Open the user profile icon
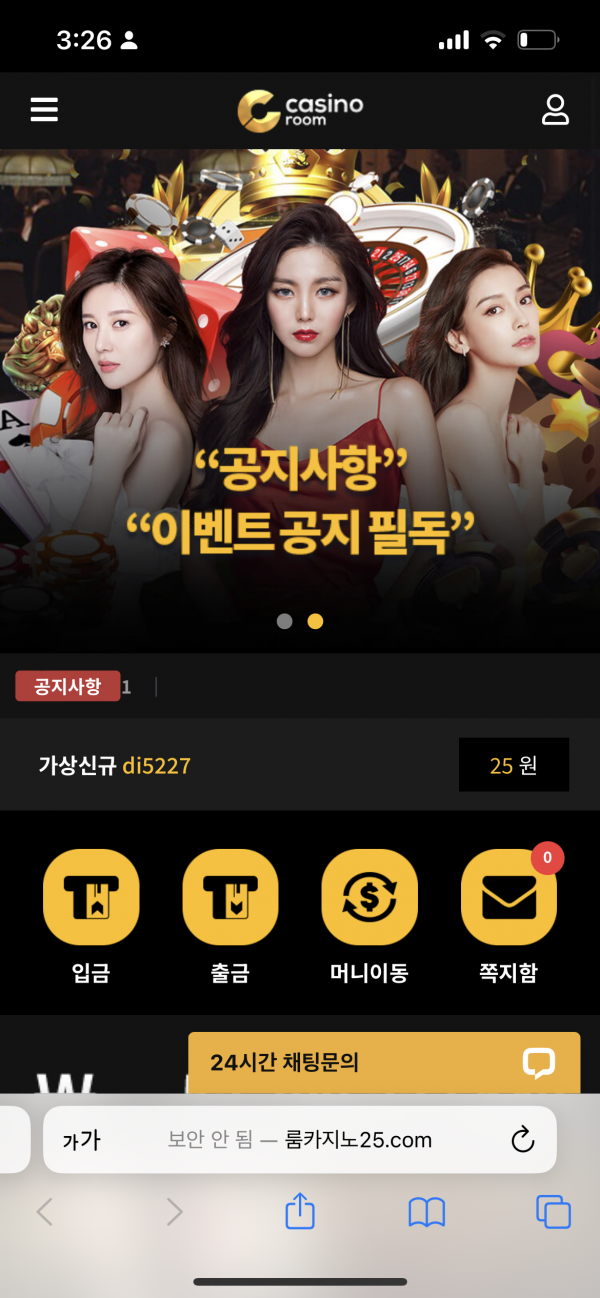Screen dimensions: 600x1298 (555, 110)
